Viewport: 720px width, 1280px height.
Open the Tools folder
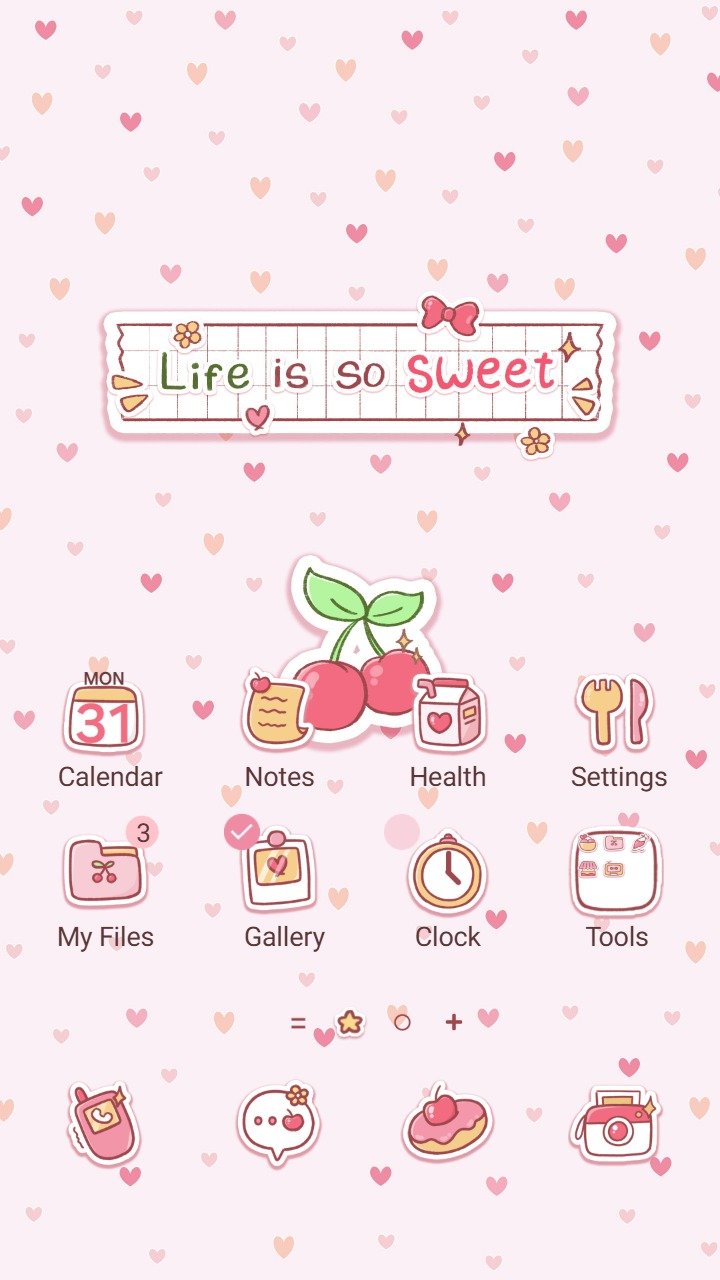click(617, 872)
